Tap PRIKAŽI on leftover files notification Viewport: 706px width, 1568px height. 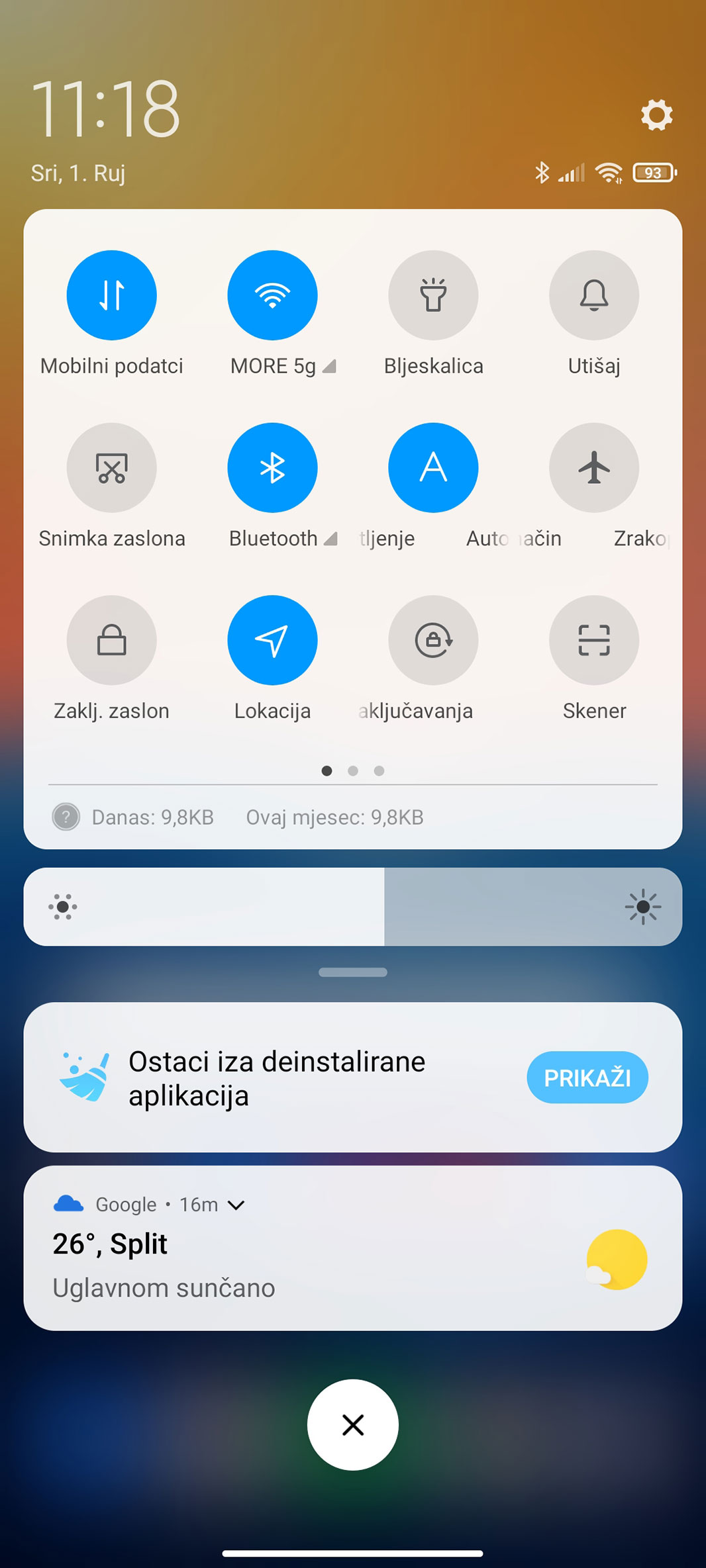pyautogui.click(x=587, y=1078)
